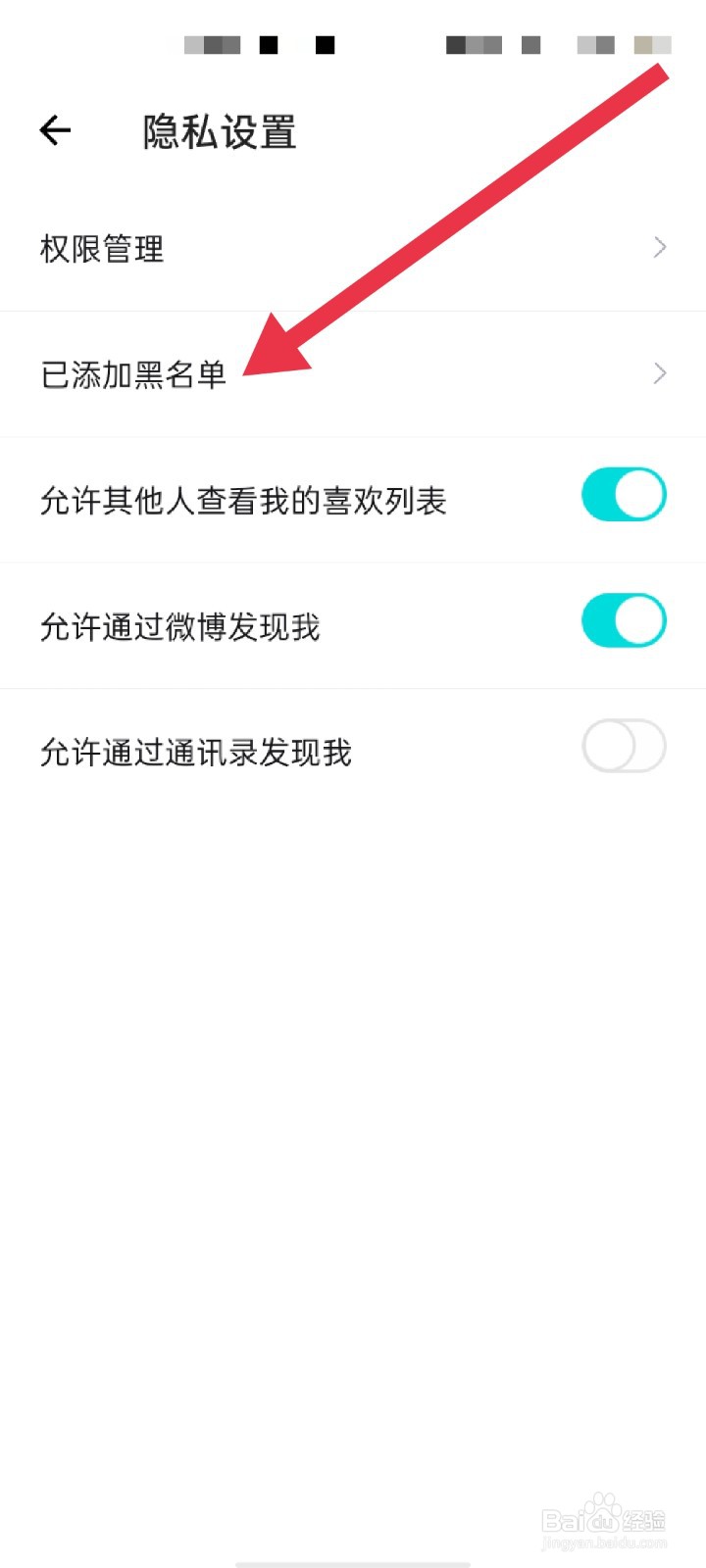
Task: Enable 允许通过通讯录发现我
Action: 624,746
